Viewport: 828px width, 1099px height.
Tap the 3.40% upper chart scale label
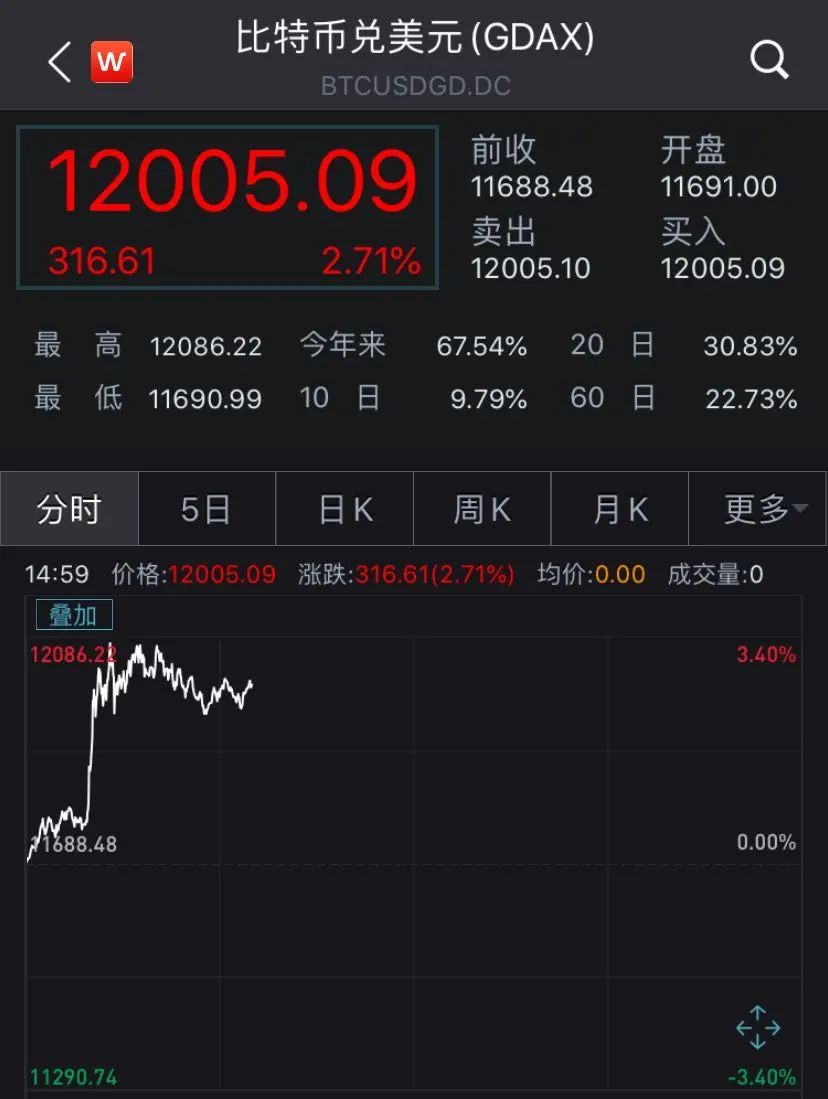tap(765, 651)
